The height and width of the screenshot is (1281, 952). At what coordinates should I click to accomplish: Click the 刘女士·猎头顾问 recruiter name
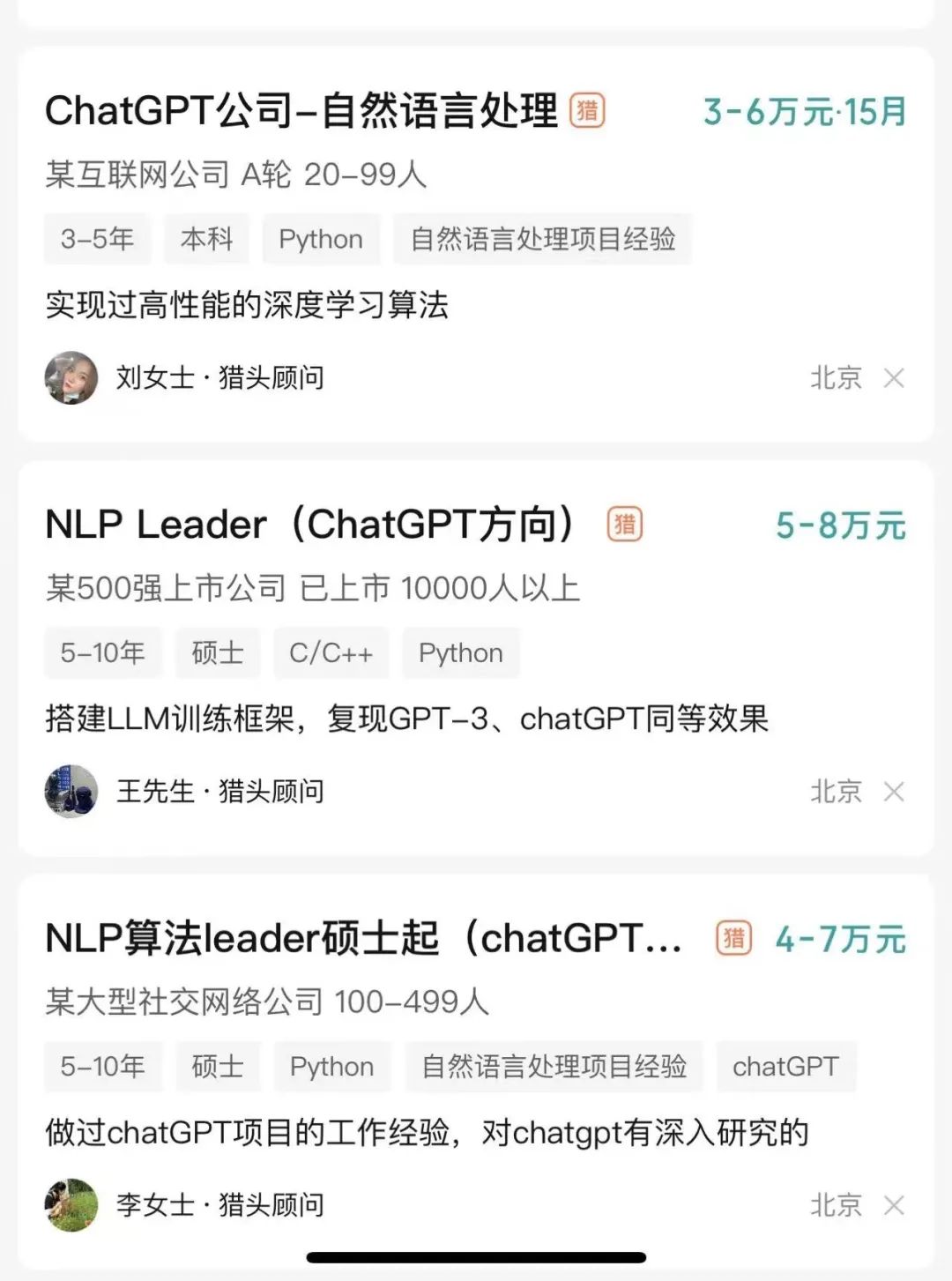[x=219, y=377]
